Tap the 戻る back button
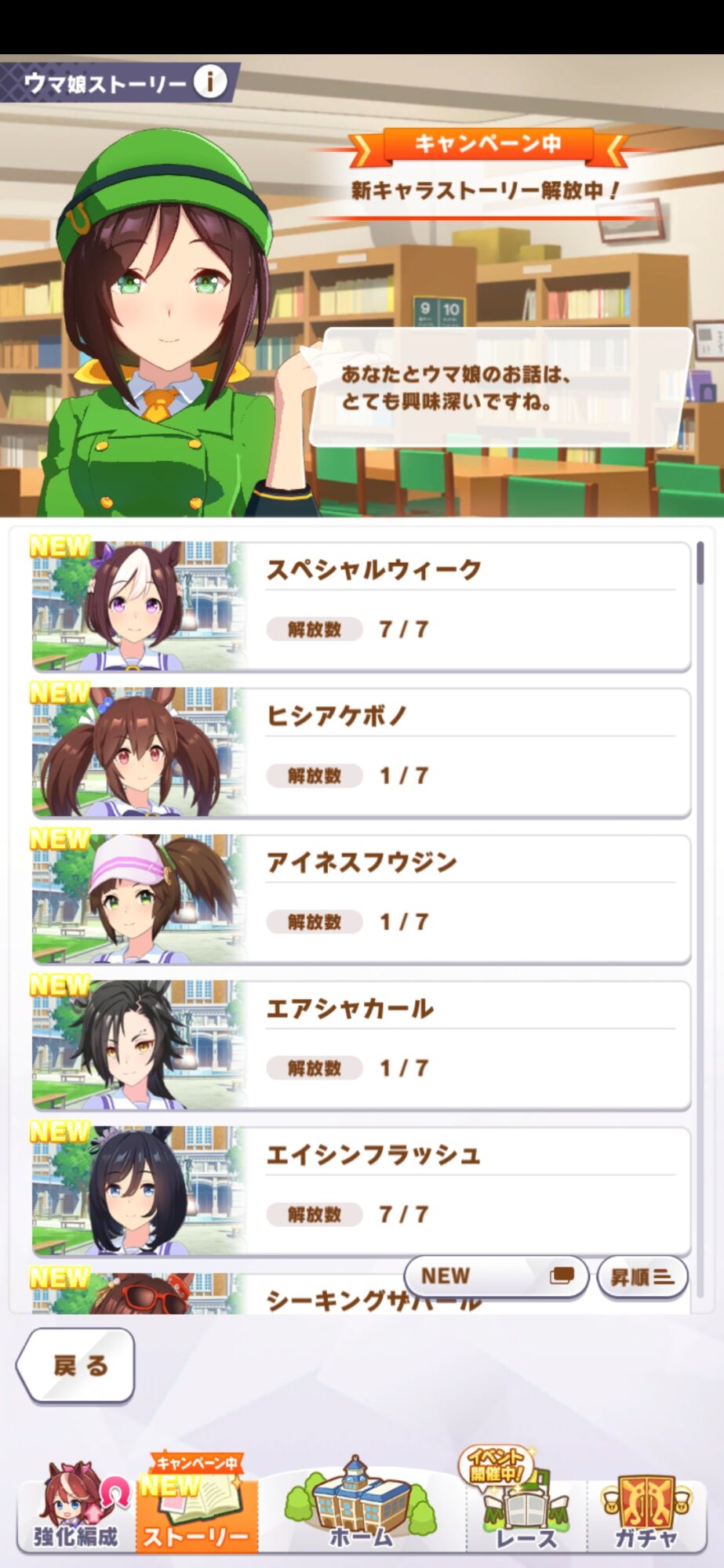Viewport: 724px width, 1568px height. pos(76,1366)
